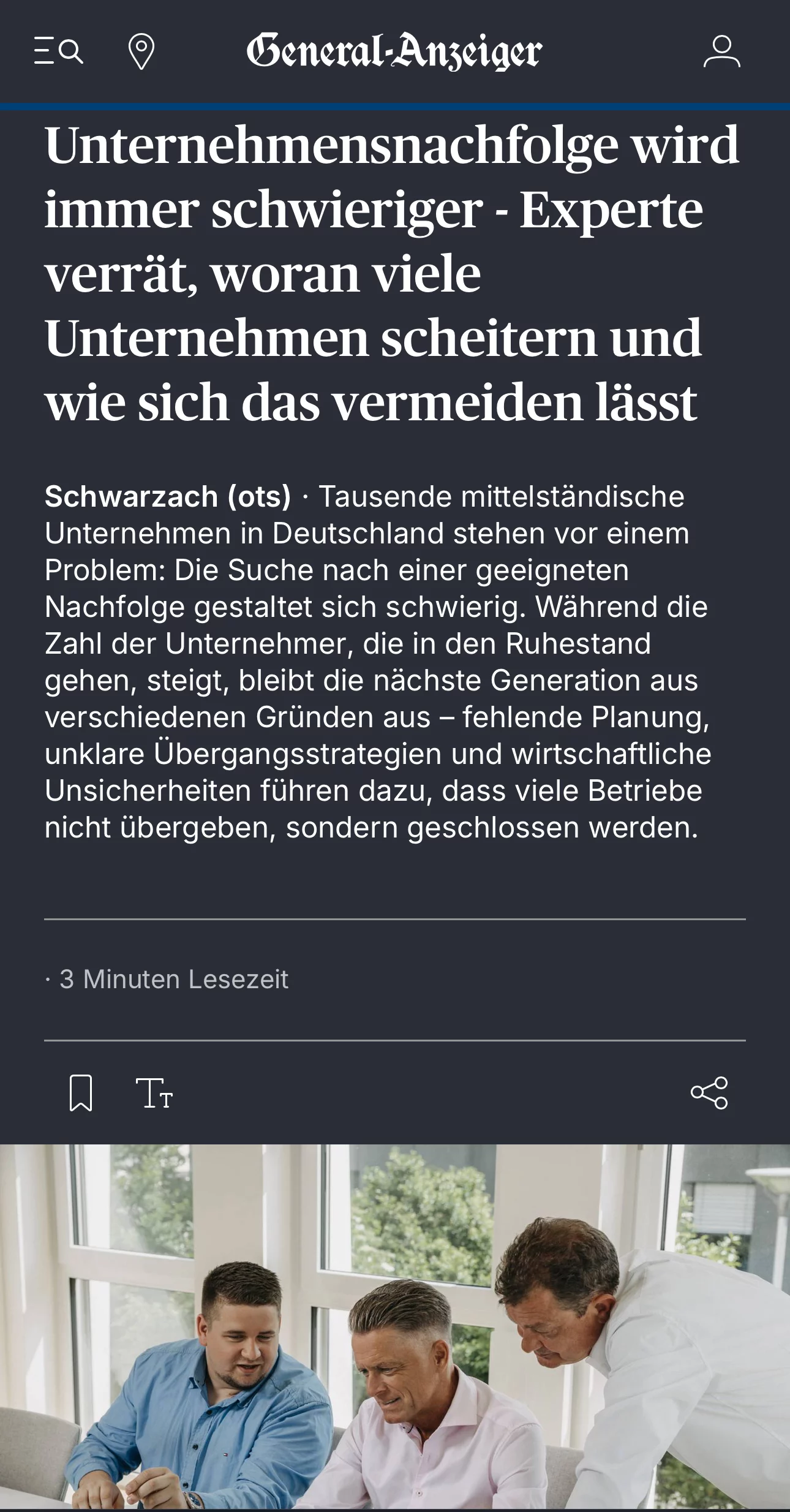Viewport: 790px width, 1512px height.
Task: Open the user account profile
Action: pyautogui.click(x=721, y=51)
